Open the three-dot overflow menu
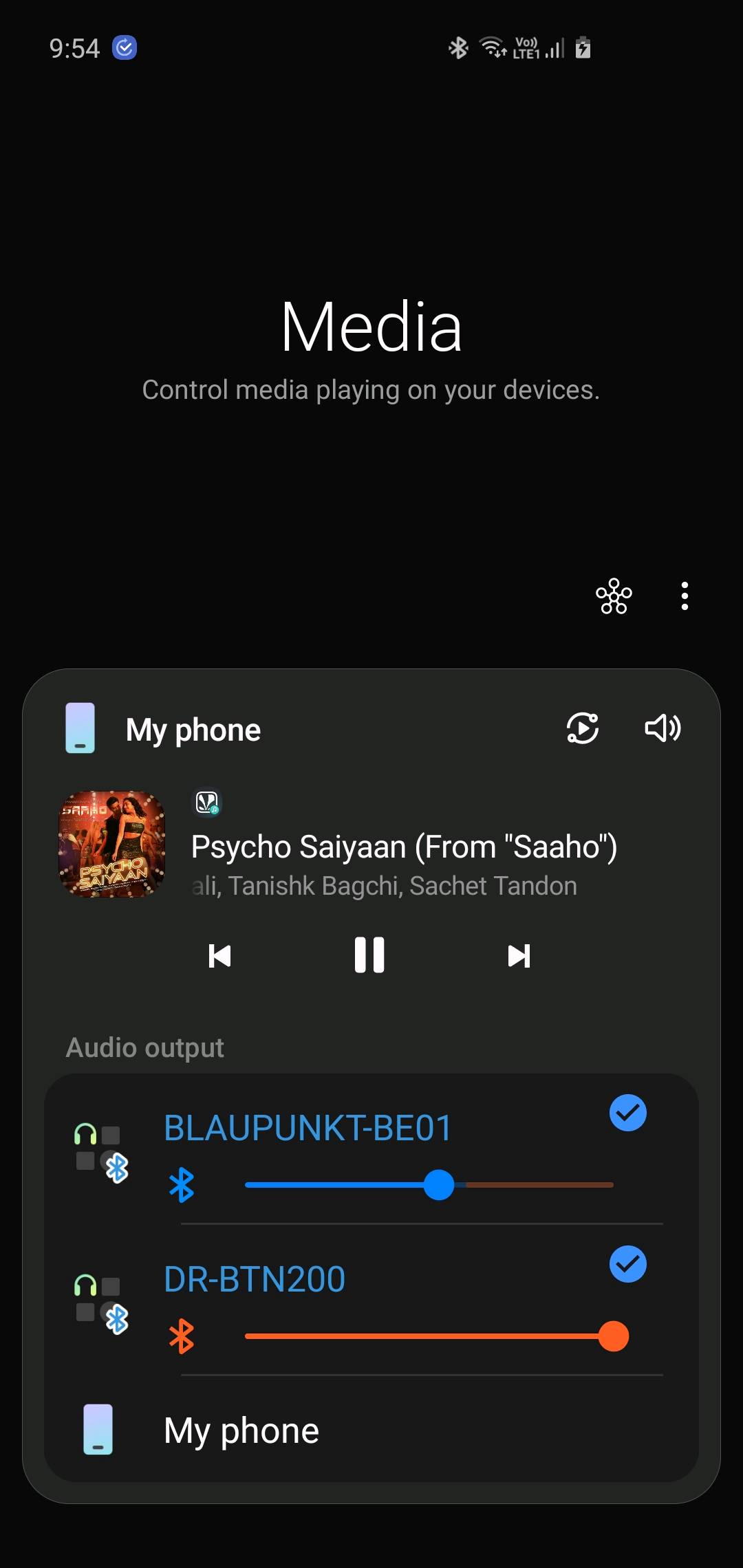The height and width of the screenshot is (1568, 743). tap(685, 597)
